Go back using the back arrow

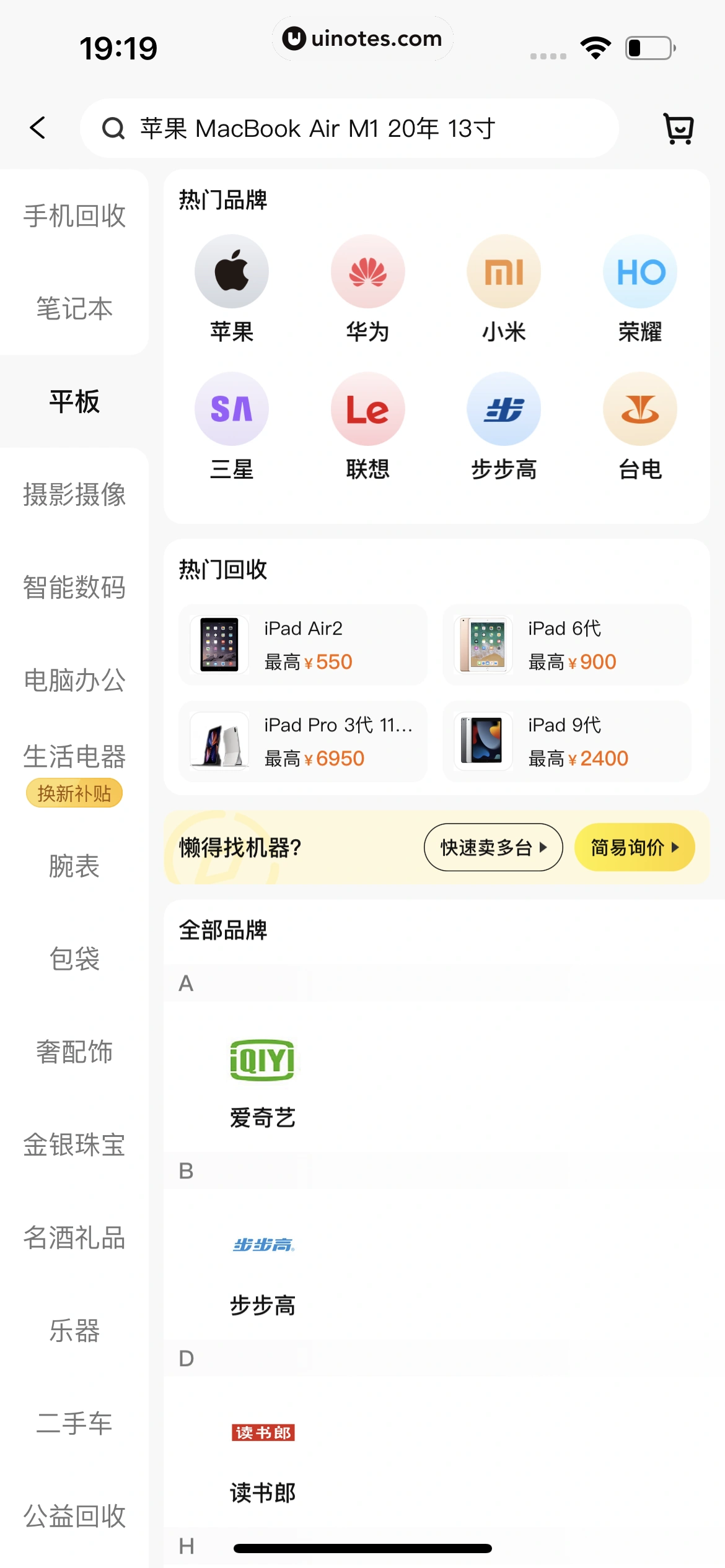[x=38, y=128]
